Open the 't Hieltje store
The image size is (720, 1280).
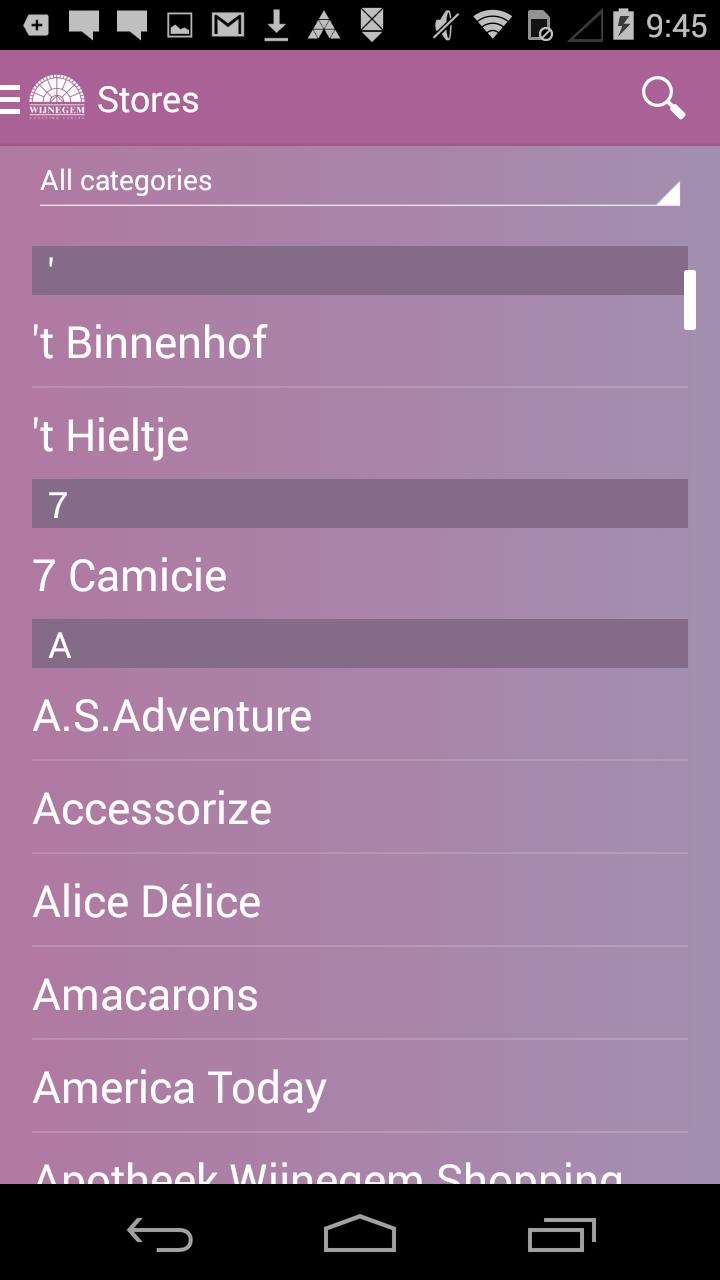click(360, 435)
